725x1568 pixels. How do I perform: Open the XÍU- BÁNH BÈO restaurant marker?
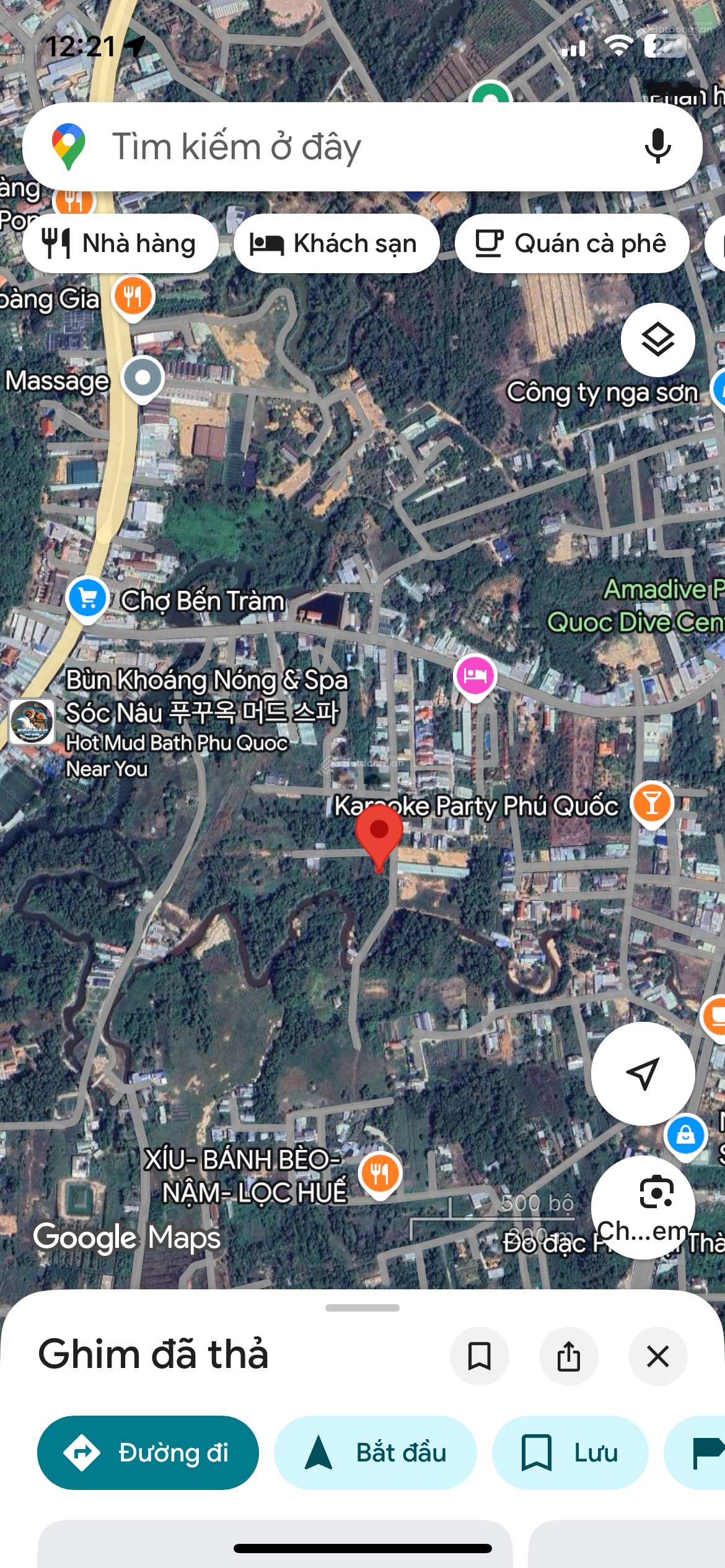click(380, 1172)
